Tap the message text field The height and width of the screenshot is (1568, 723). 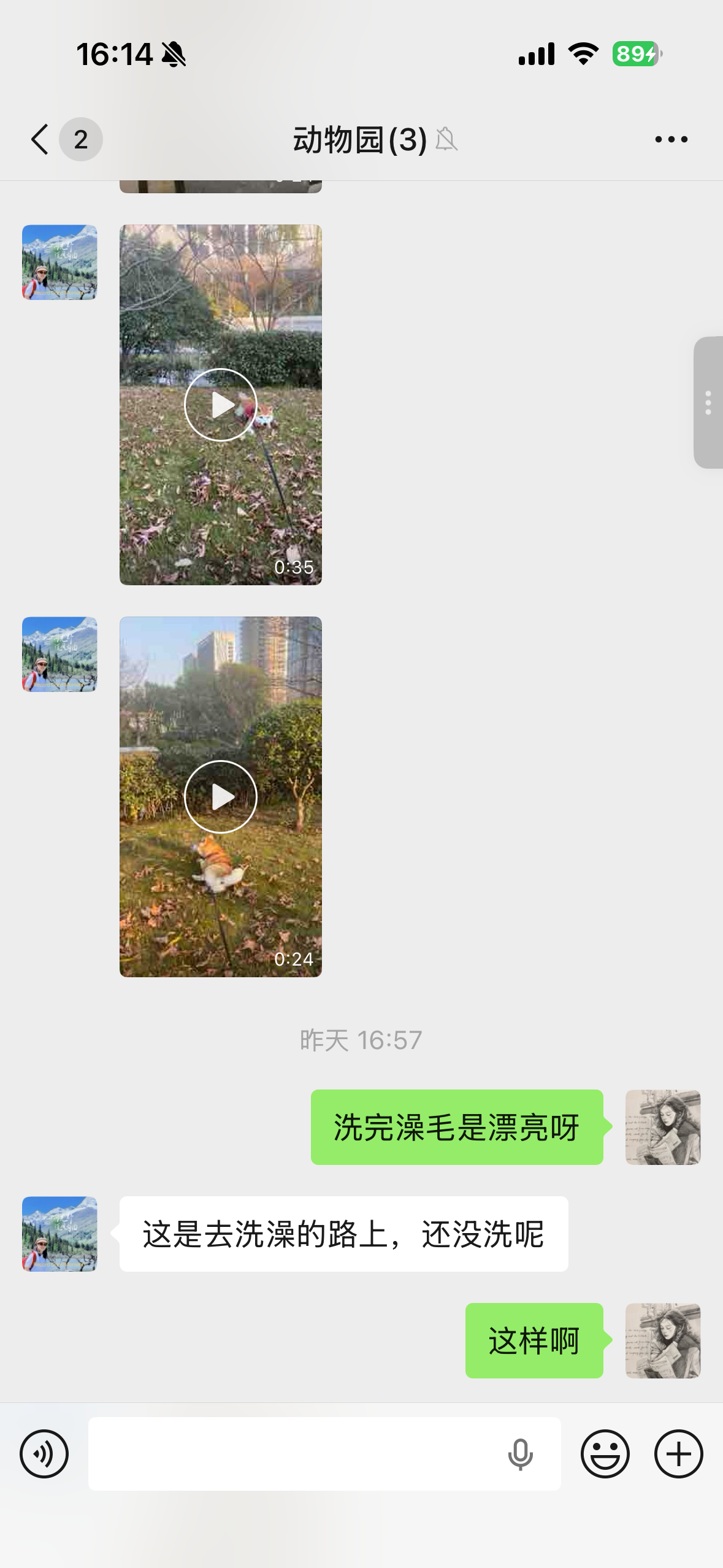(294, 1454)
